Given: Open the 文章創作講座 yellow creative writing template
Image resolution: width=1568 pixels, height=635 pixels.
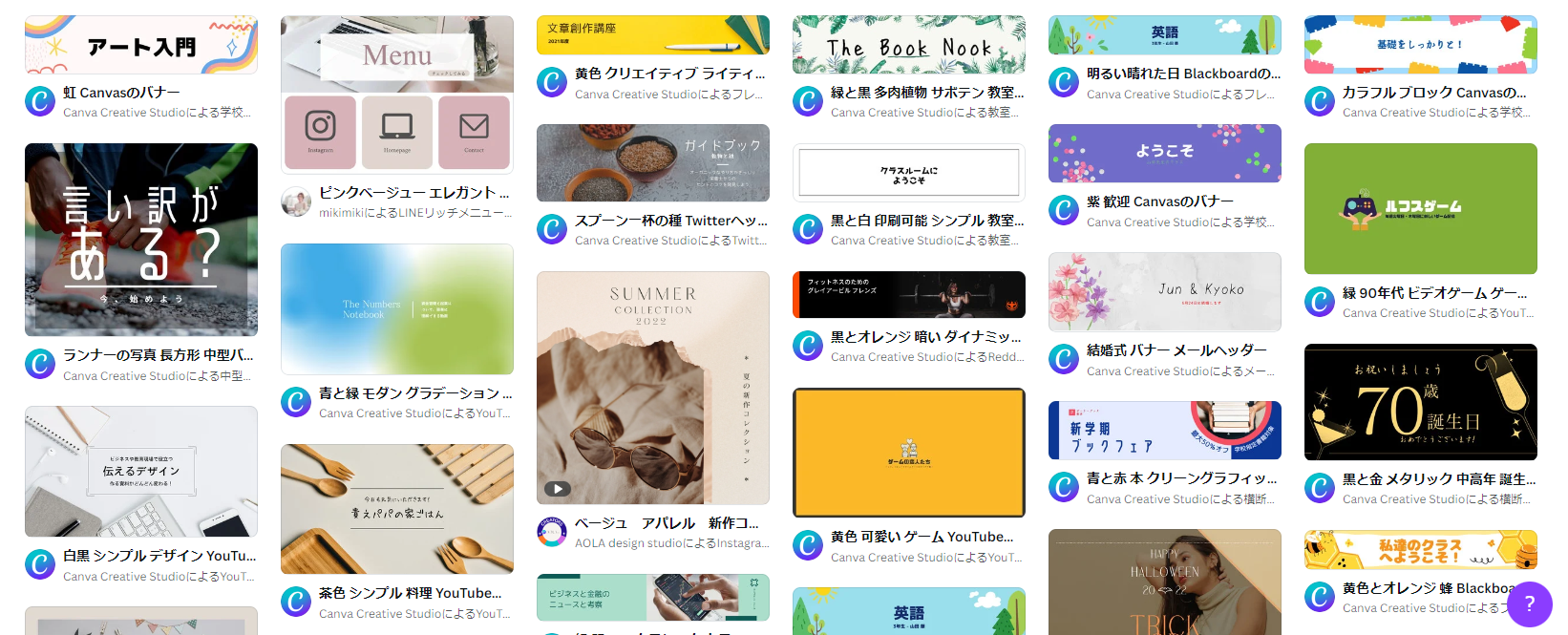Looking at the screenshot, I should coord(652,34).
